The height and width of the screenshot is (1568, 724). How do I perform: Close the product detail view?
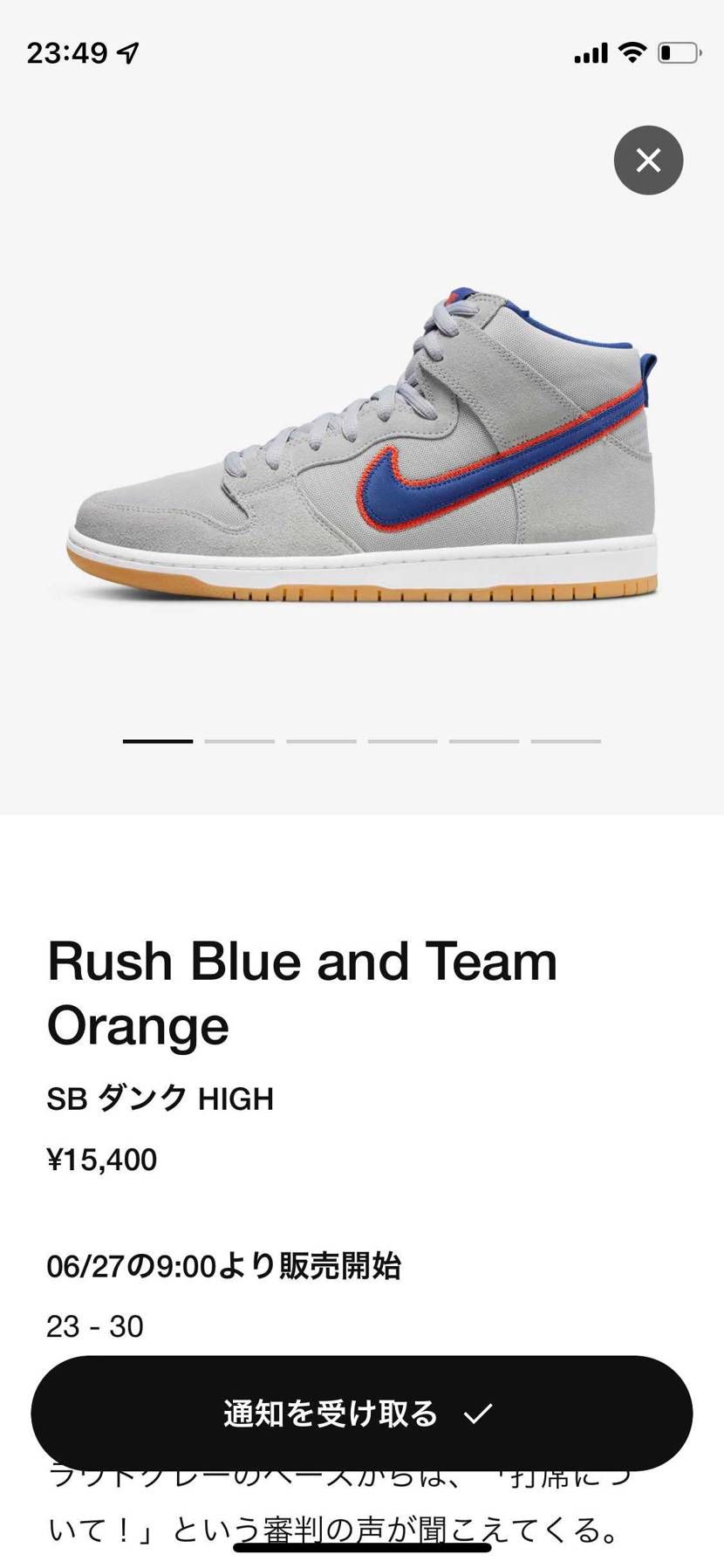coord(648,161)
